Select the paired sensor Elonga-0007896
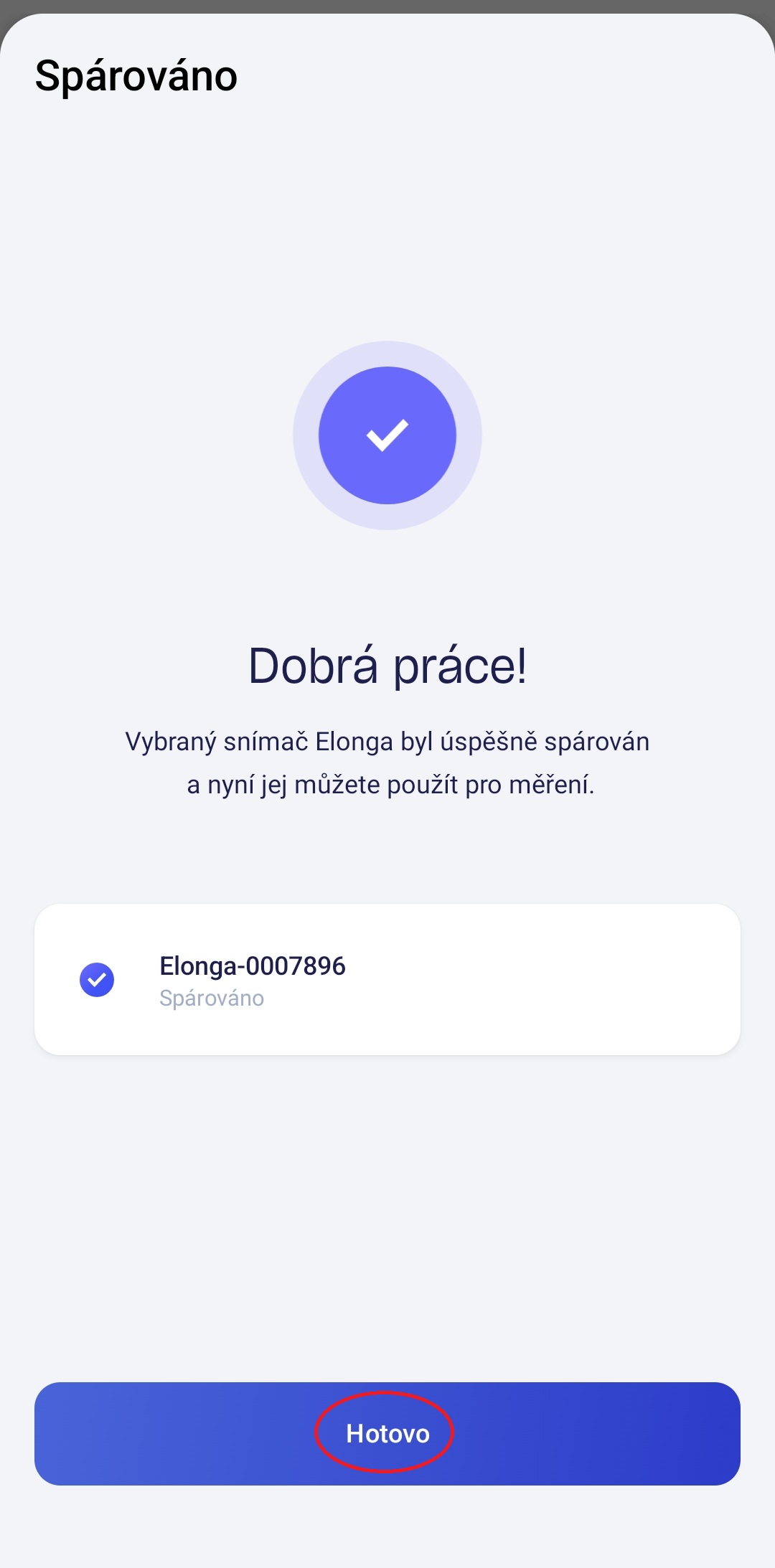This screenshot has width=775, height=1568. tap(387, 979)
